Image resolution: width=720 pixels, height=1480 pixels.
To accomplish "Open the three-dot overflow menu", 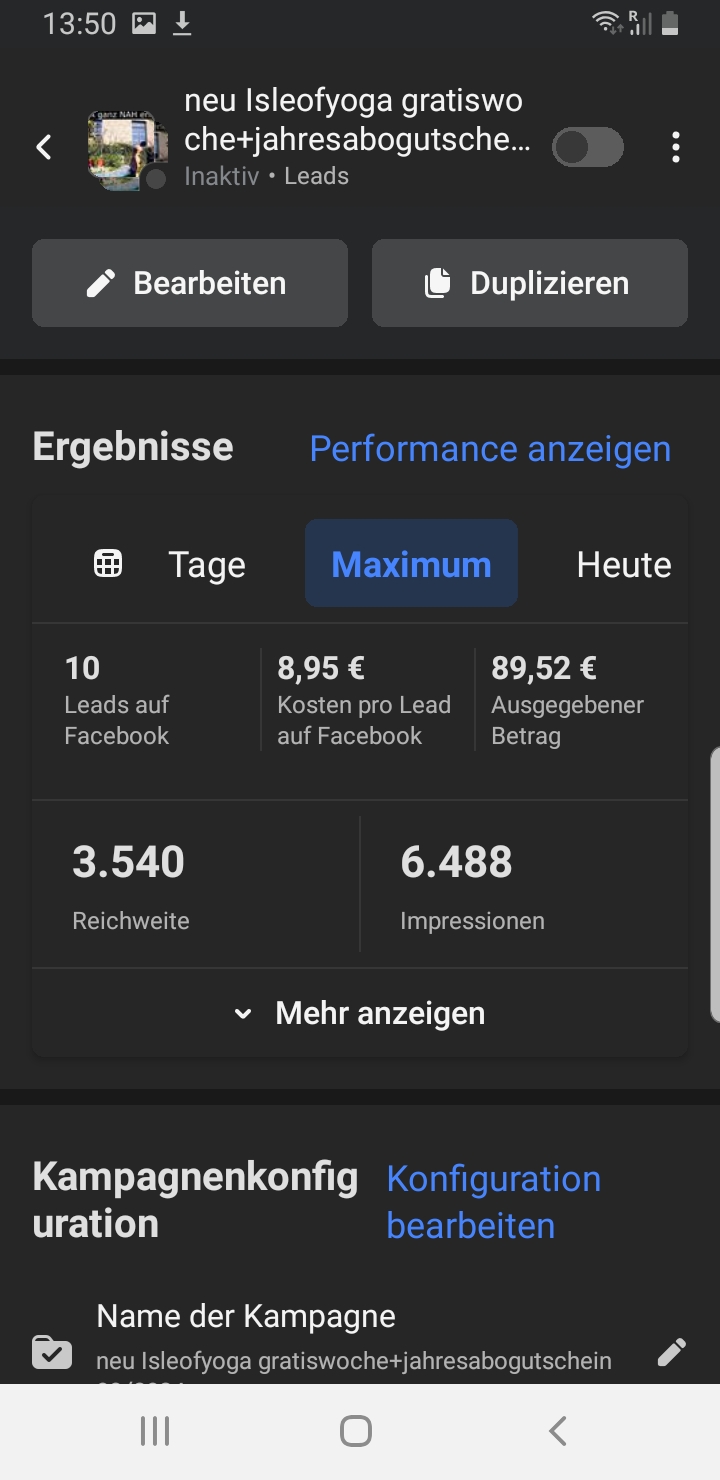I will [676, 147].
